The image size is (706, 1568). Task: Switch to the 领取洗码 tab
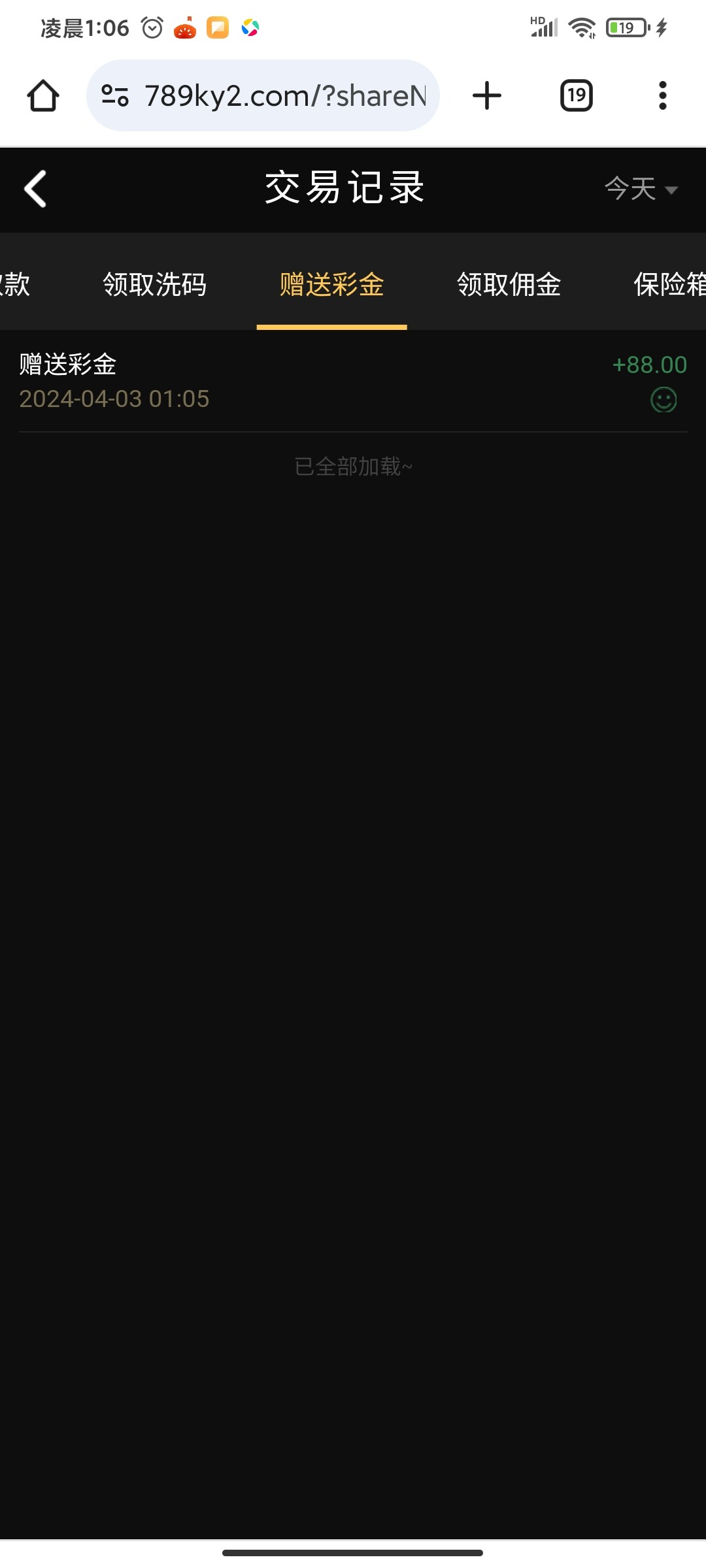[x=154, y=285]
